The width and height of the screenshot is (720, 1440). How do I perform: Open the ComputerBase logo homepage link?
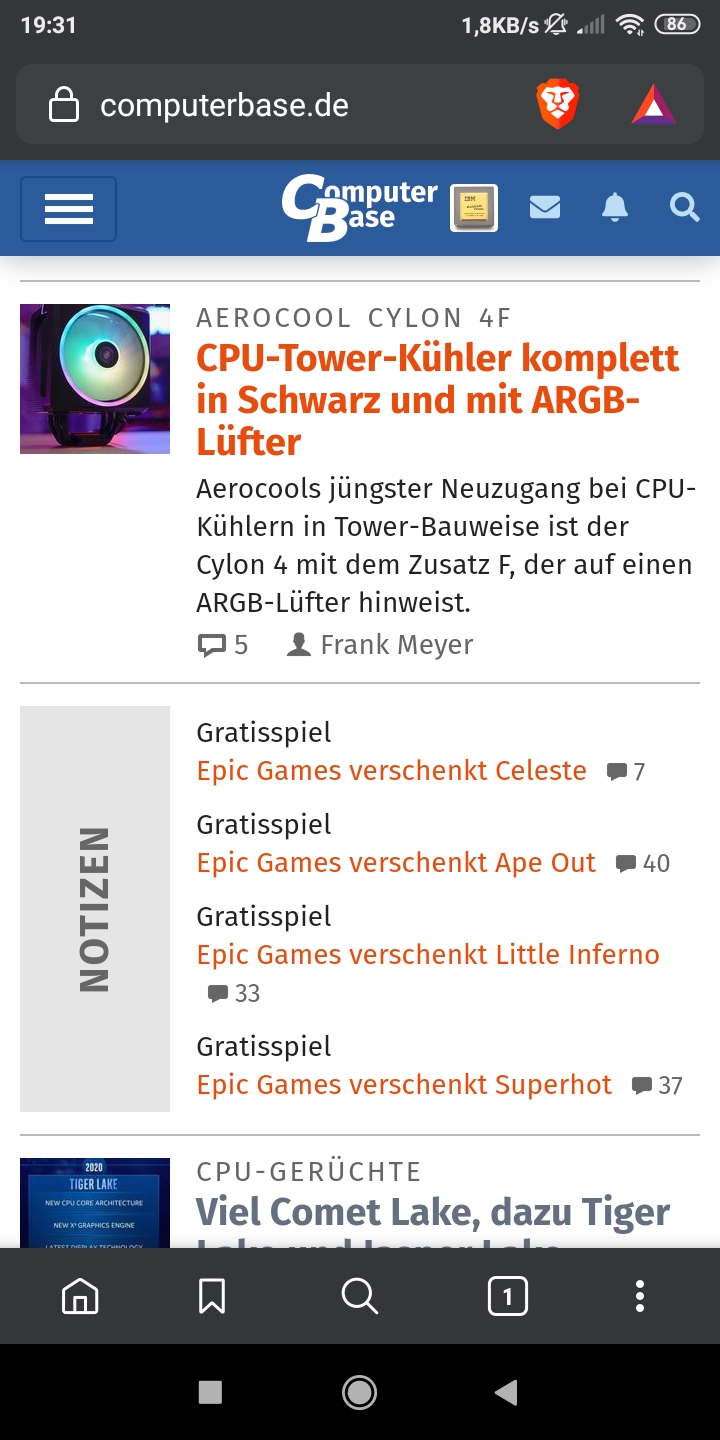(360, 208)
